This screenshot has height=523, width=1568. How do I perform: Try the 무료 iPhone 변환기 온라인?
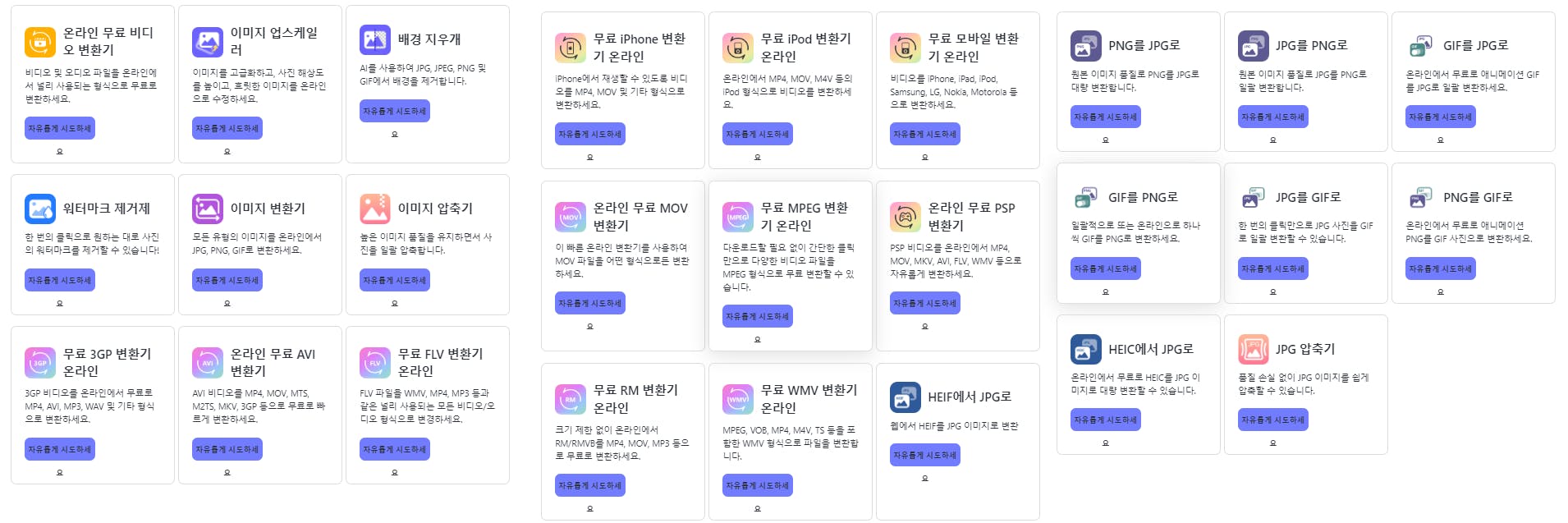(590, 134)
